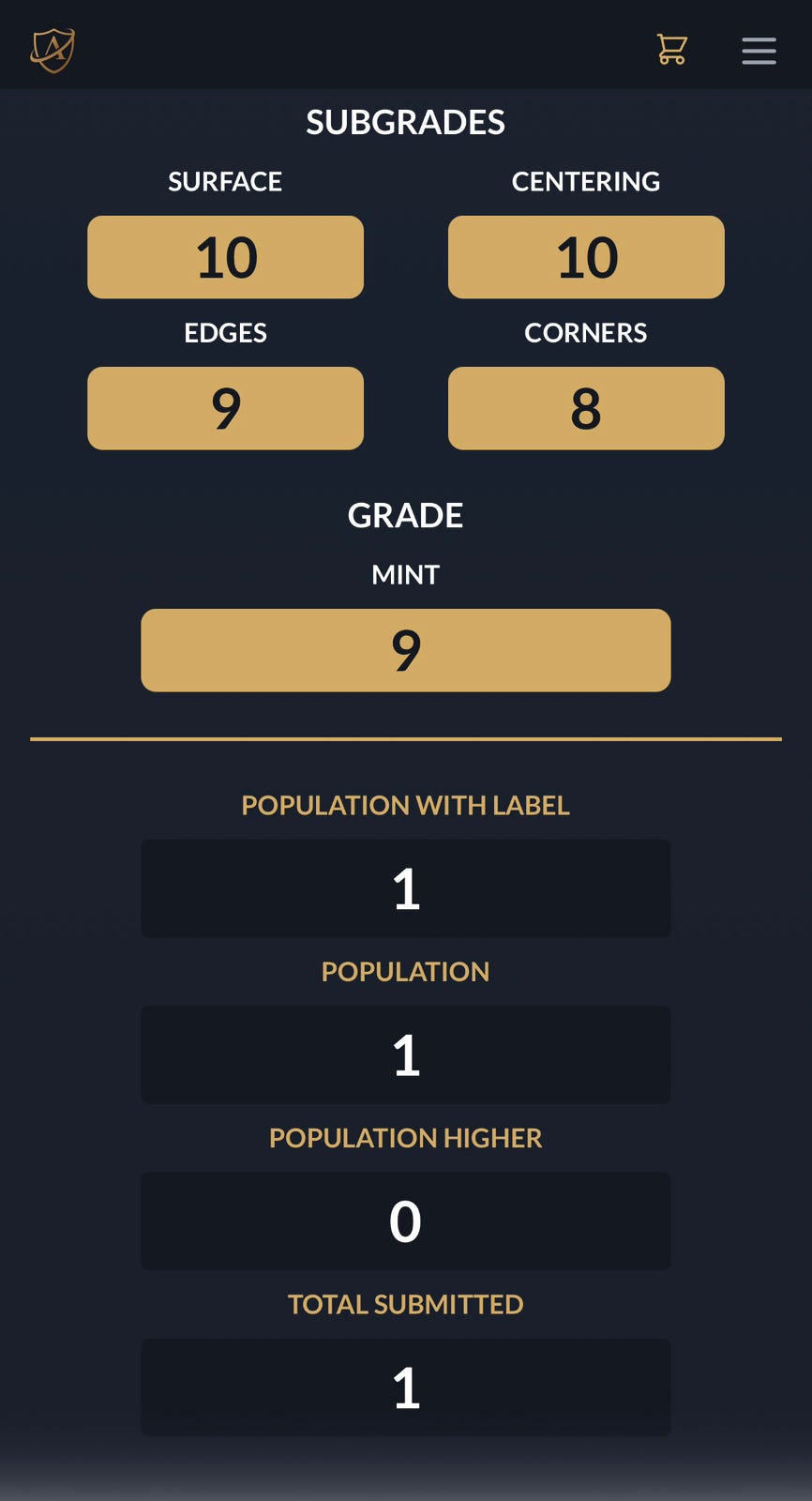This screenshot has height=1501, width=812.
Task: Tap the shield logo to go home
Action: click(x=53, y=50)
